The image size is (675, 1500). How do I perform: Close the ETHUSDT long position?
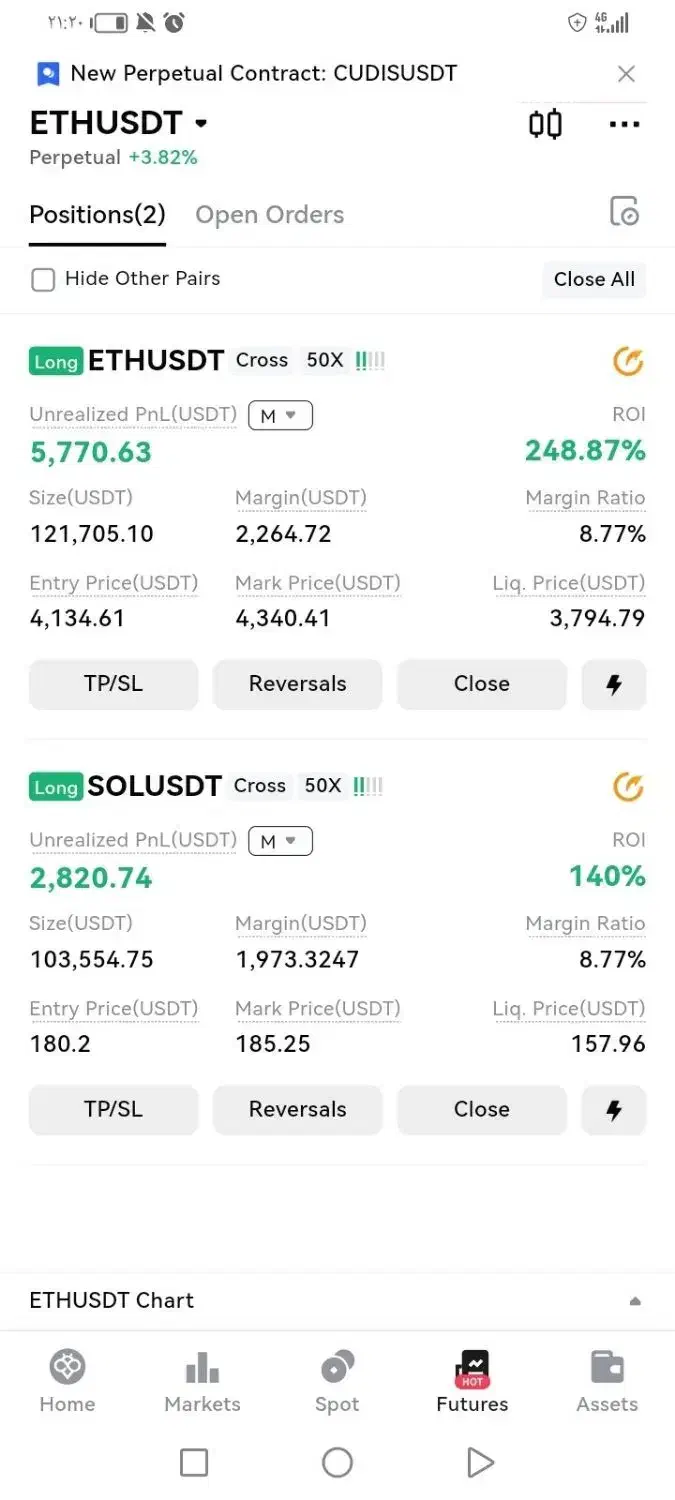[481, 684]
